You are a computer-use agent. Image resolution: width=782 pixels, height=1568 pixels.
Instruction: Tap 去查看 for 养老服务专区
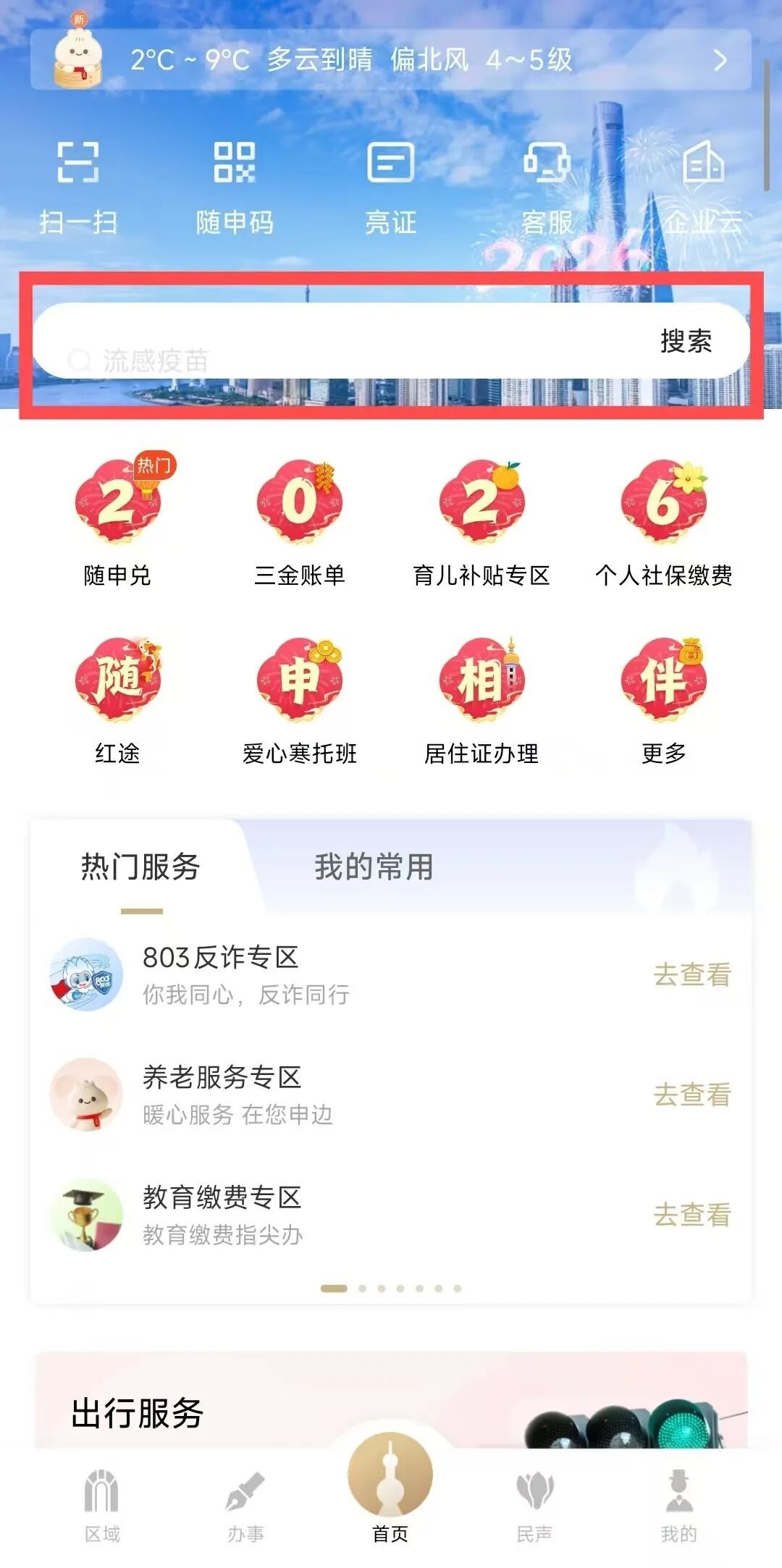(x=691, y=1095)
